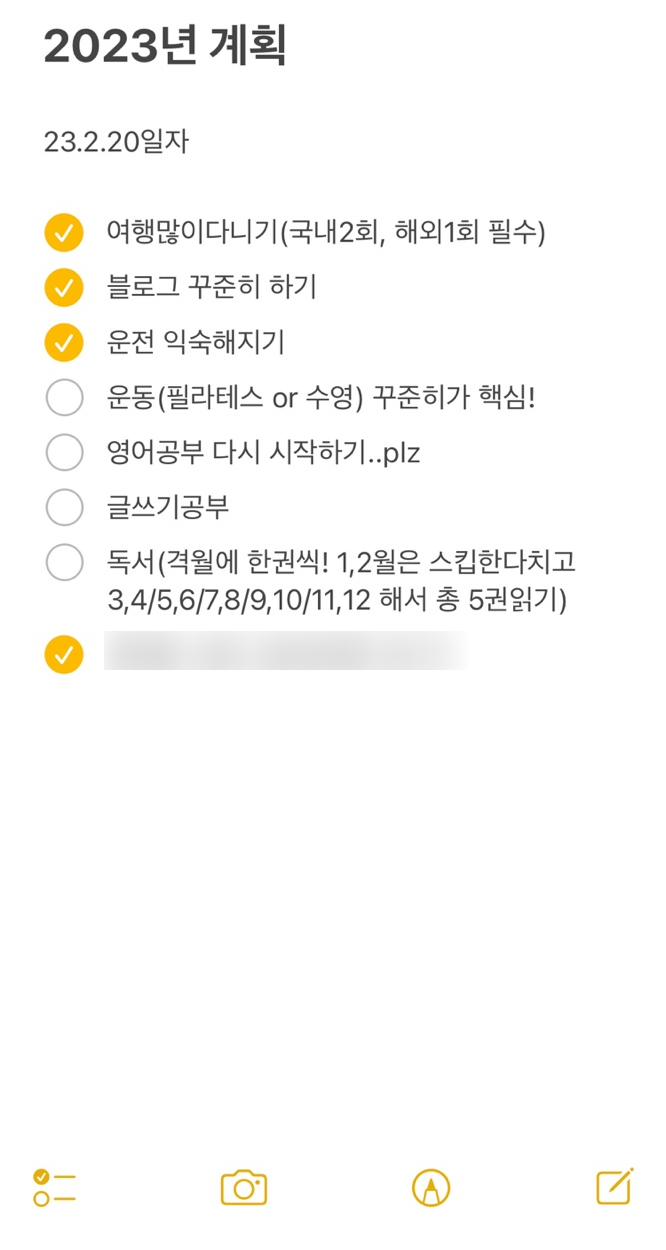Uncheck the 운전 익숙해지기 item
This screenshot has height=1250, width=666.
64,343
